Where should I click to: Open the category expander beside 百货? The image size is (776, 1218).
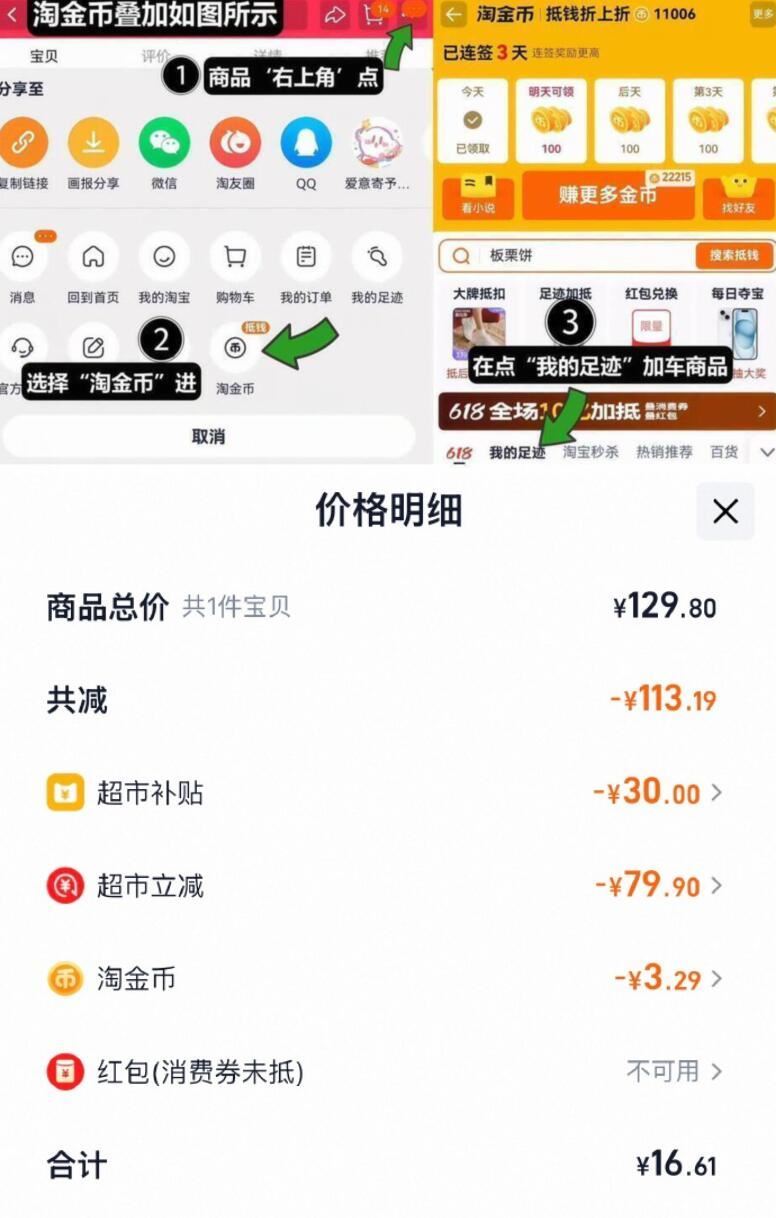click(x=766, y=453)
